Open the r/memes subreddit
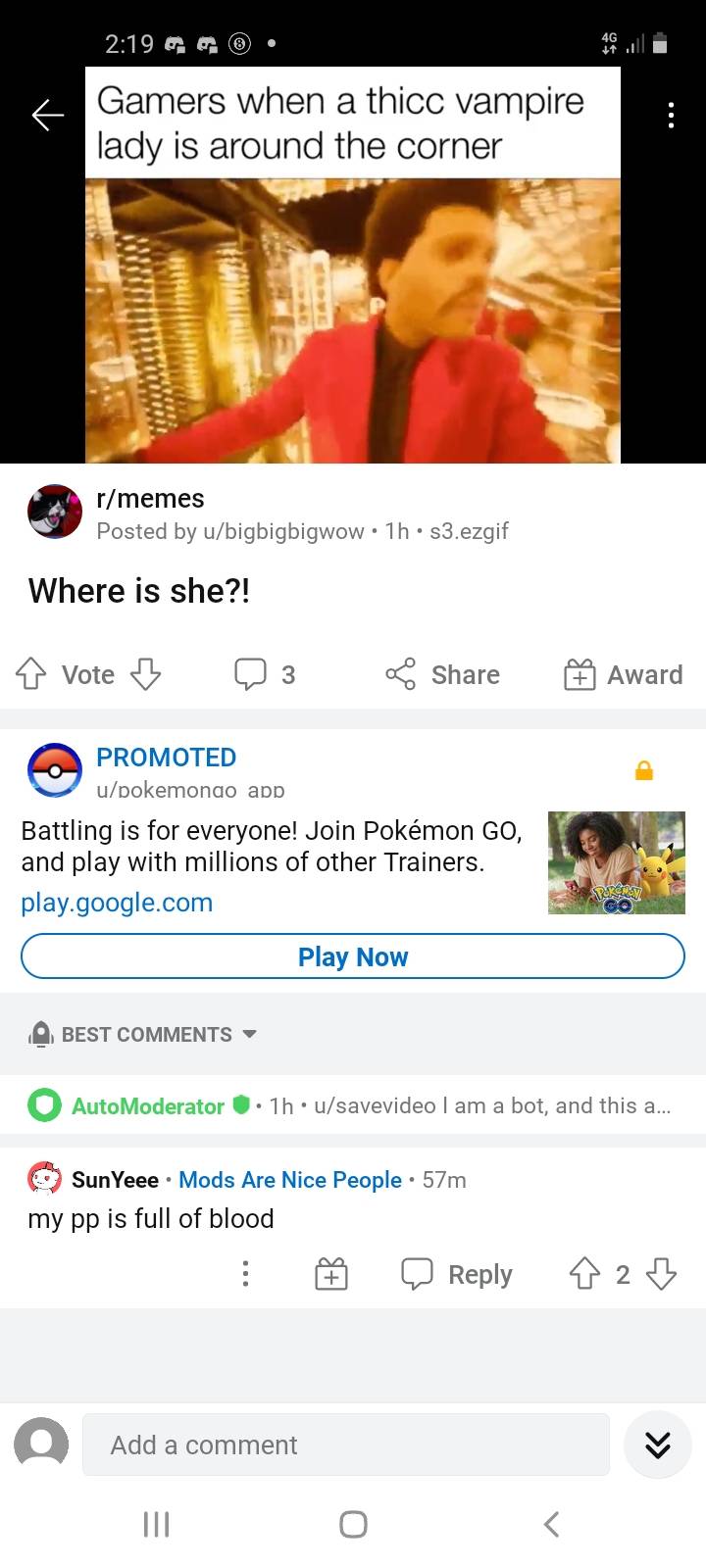Image resolution: width=706 pixels, height=1568 pixels. point(150,499)
